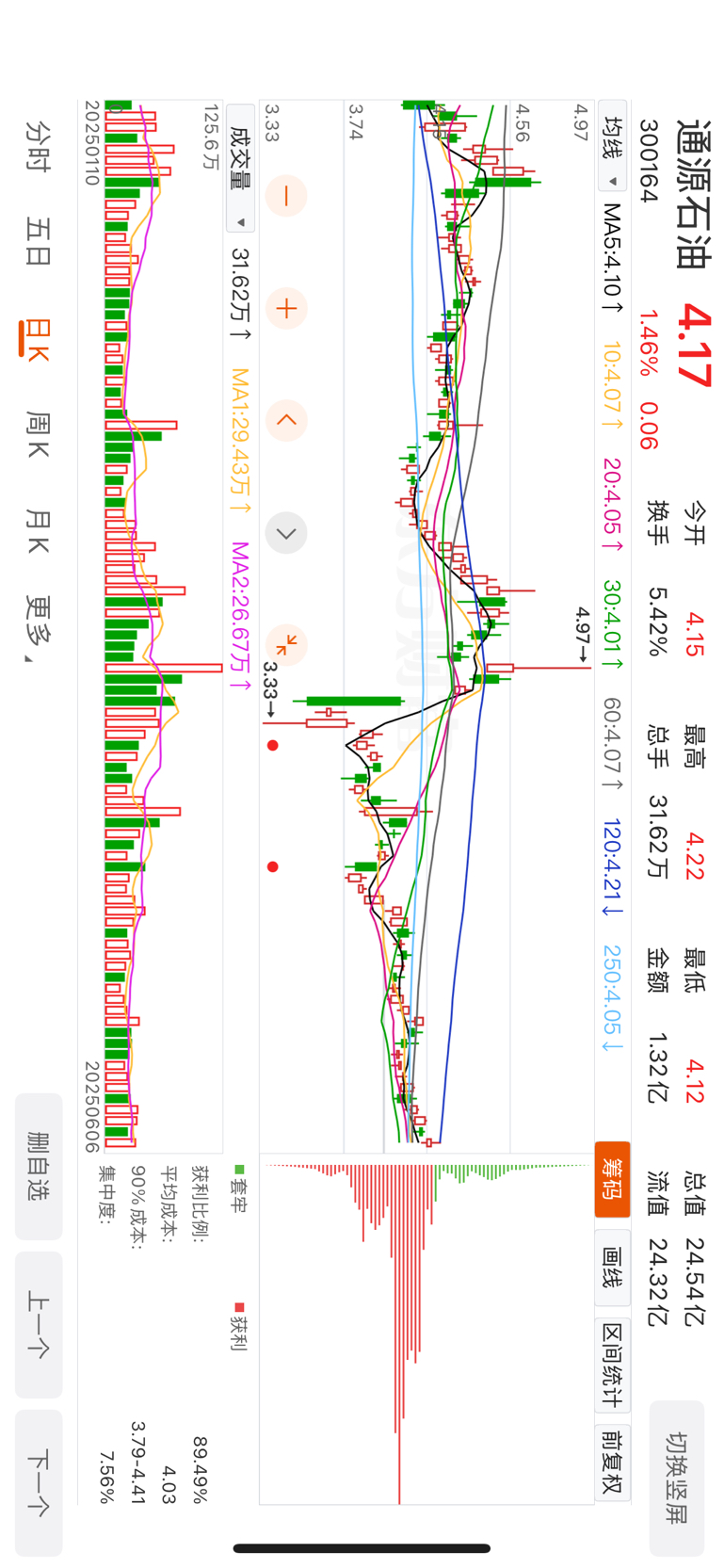Screen dimensions: 724x1568
Task: Open the 画线 drawing tool
Action: click(612, 1268)
